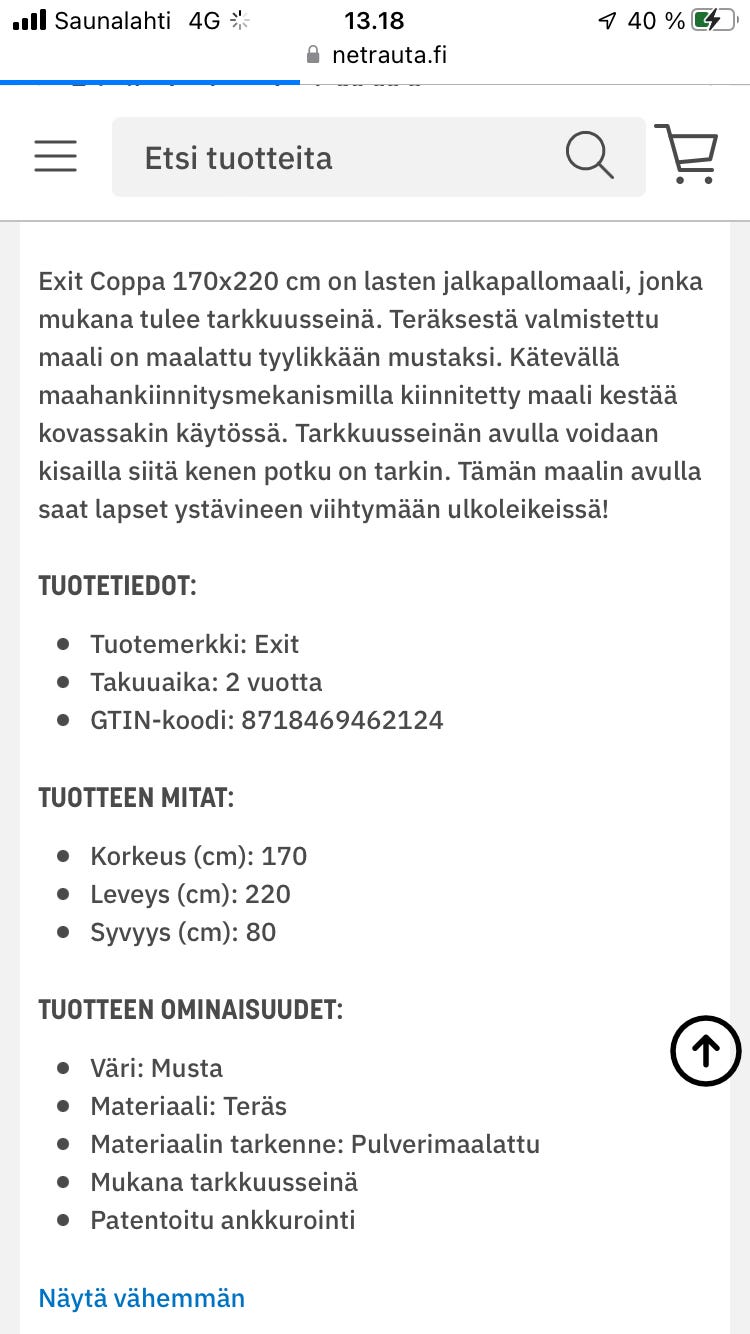This screenshot has width=750, height=1334.
Task: Open the hamburger navigation menu
Action: [55, 156]
